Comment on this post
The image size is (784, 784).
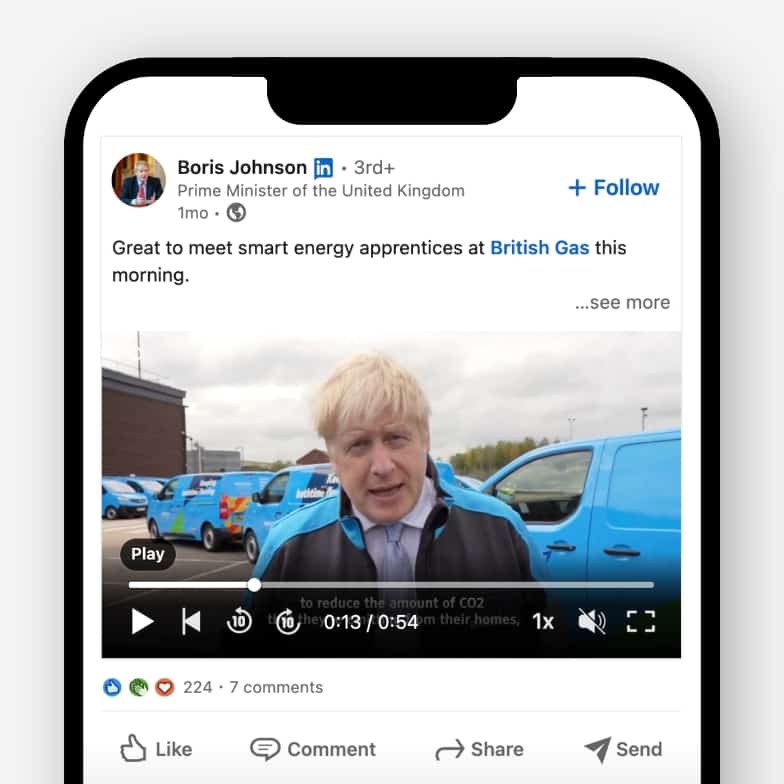pos(313,749)
